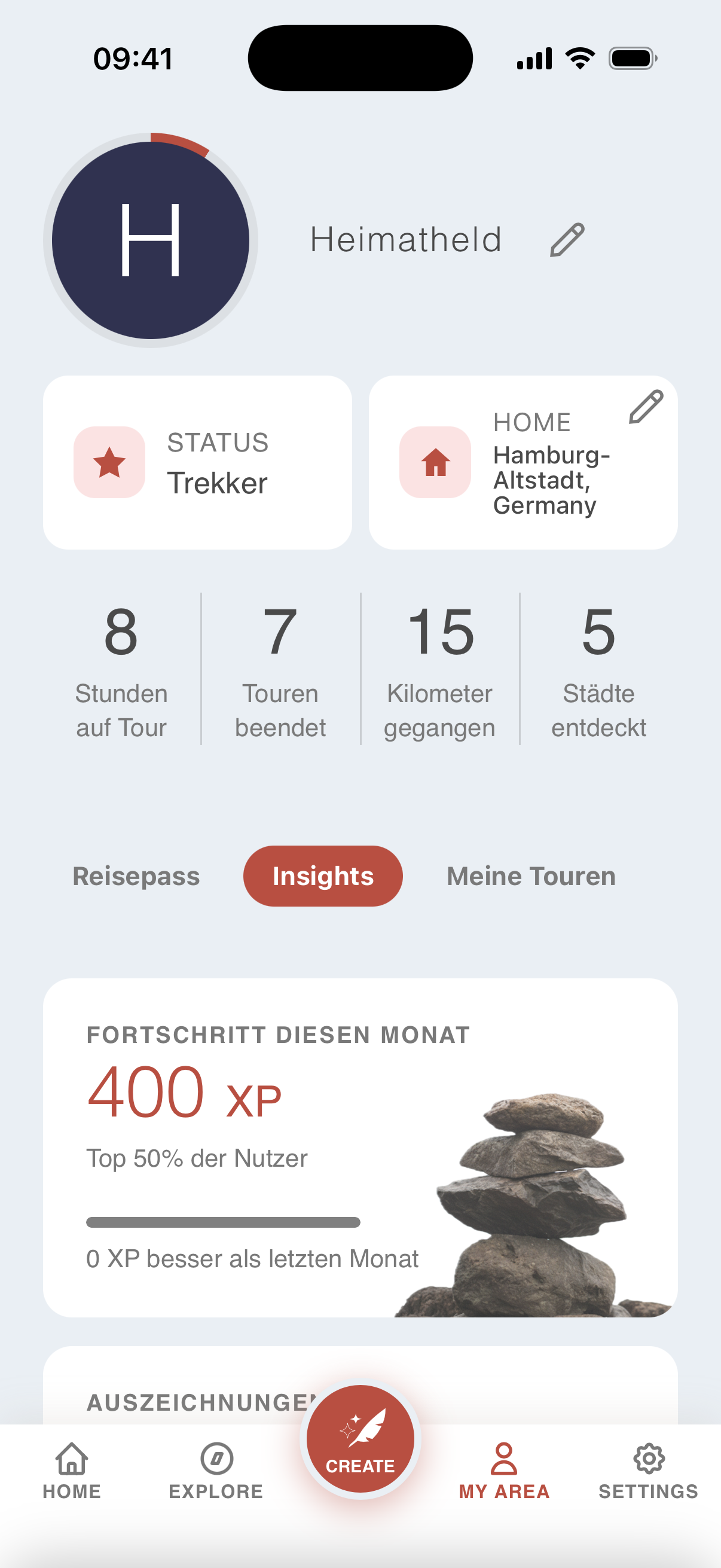Viewport: 721px width, 1568px height.
Task: Open the Status Trekker card
Action: coord(197,462)
